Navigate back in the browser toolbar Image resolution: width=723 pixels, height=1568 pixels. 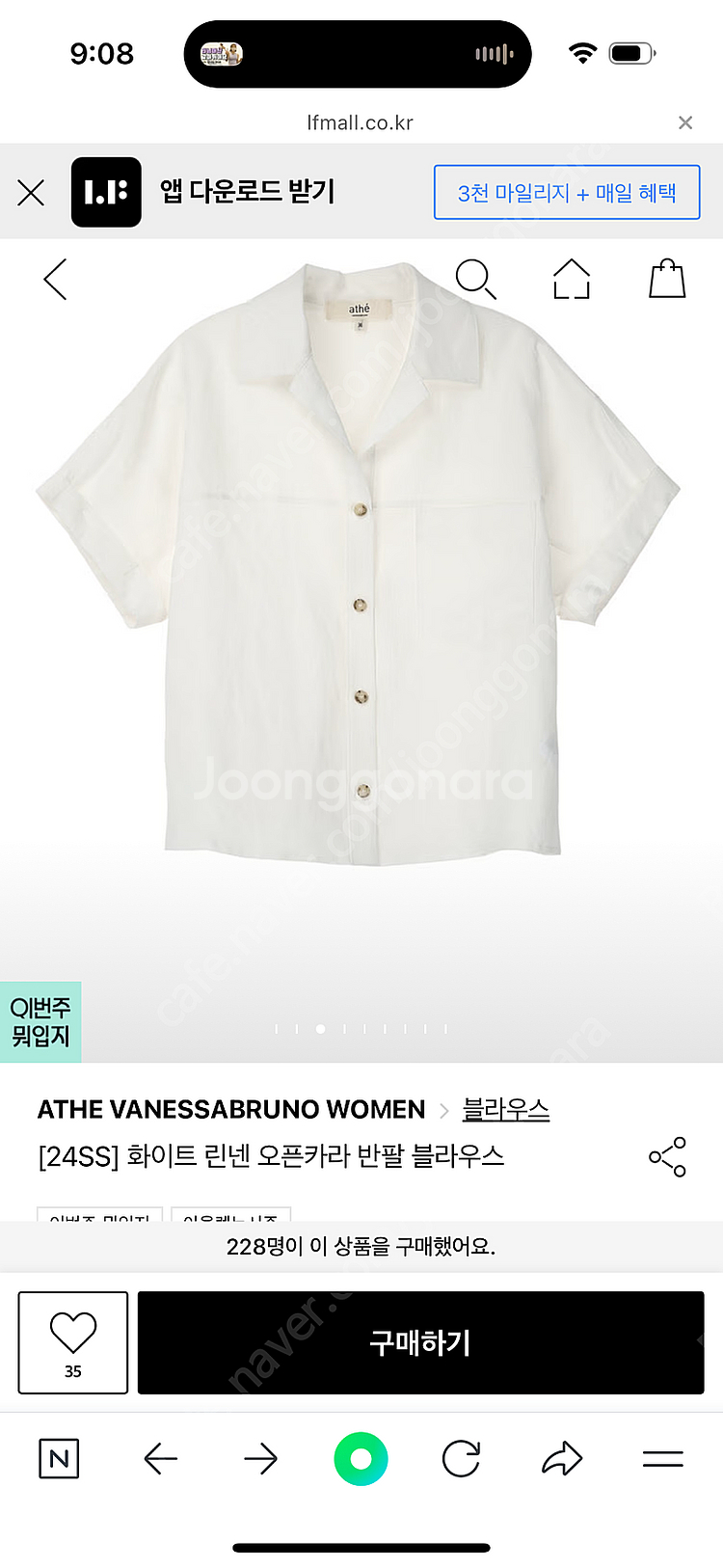click(161, 1459)
